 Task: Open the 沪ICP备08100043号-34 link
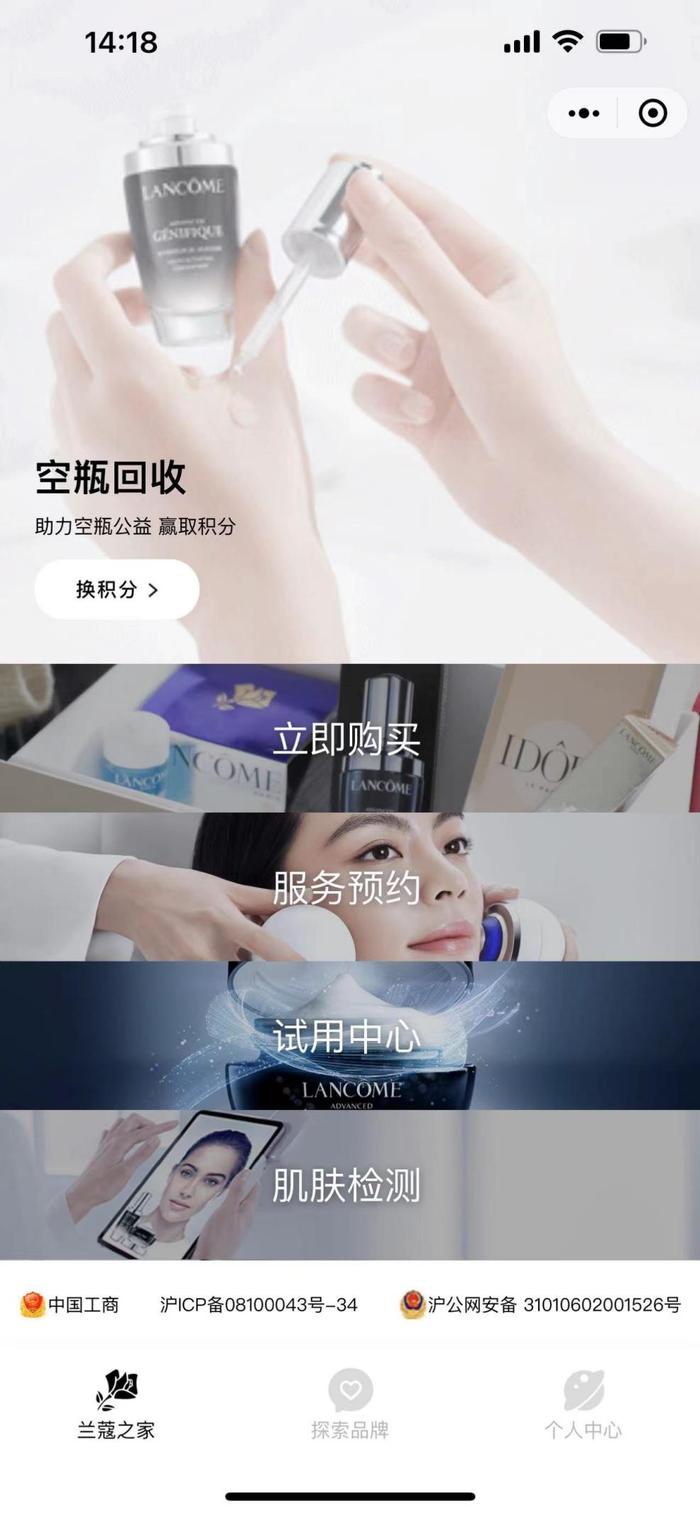[258, 1304]
